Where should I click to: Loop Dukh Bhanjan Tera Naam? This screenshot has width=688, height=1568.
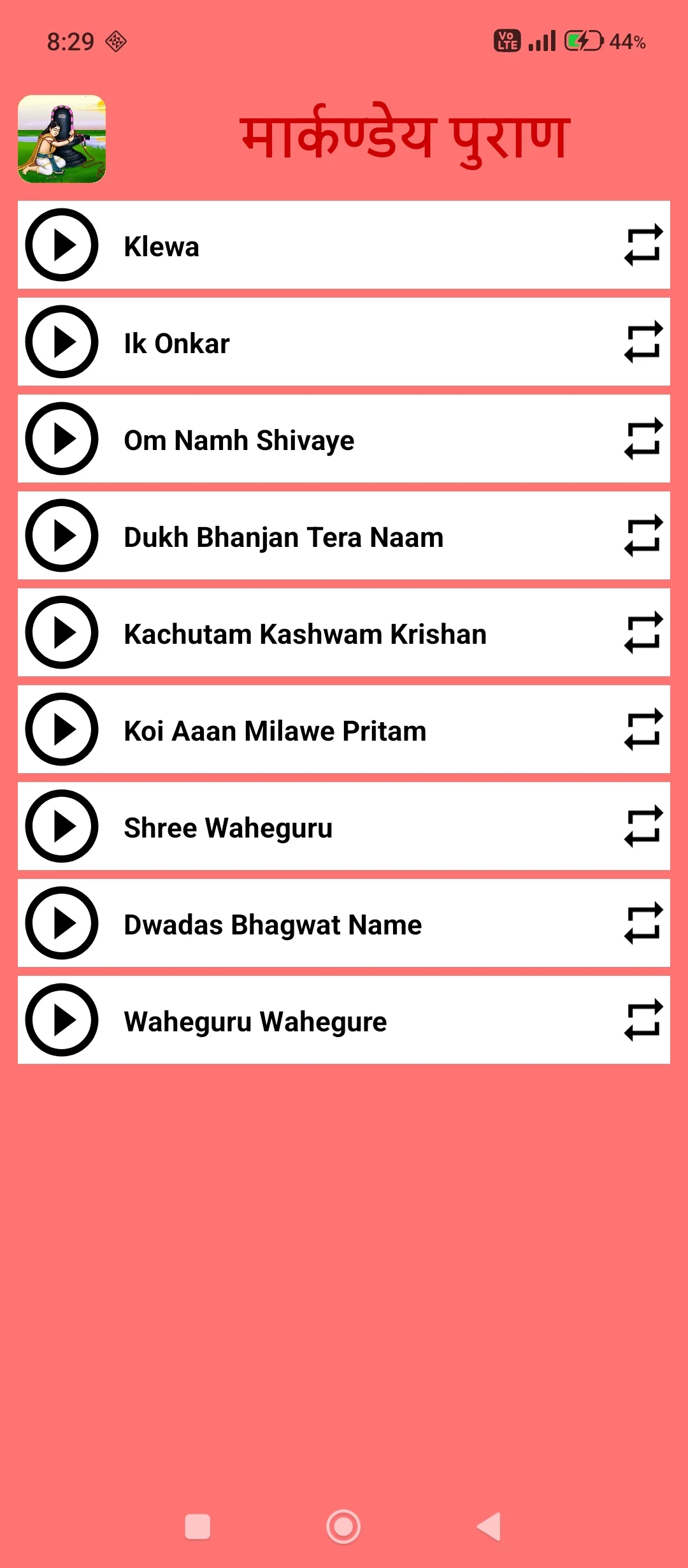tap(643, 536)
